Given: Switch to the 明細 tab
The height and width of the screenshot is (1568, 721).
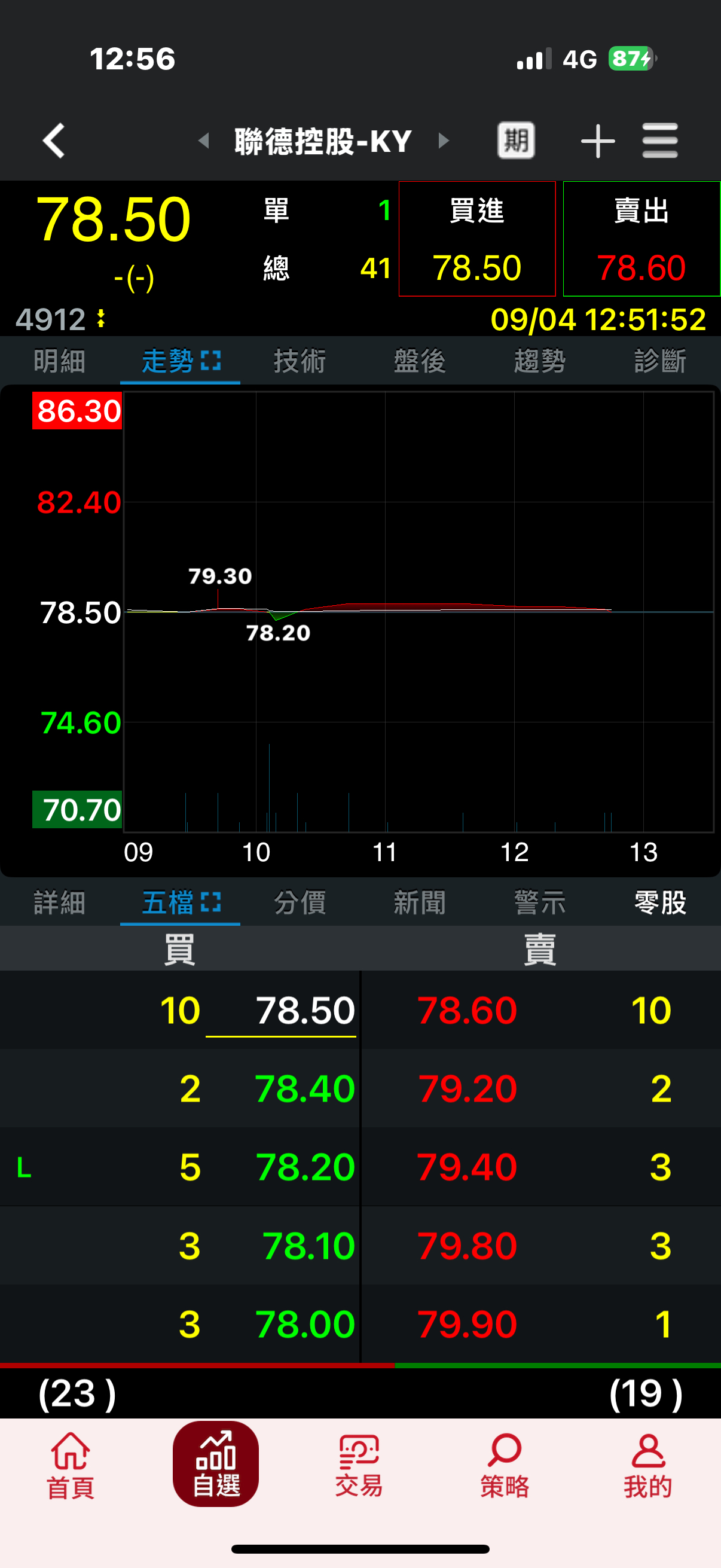Looking at the screenshot, I should tap(60, 361).
